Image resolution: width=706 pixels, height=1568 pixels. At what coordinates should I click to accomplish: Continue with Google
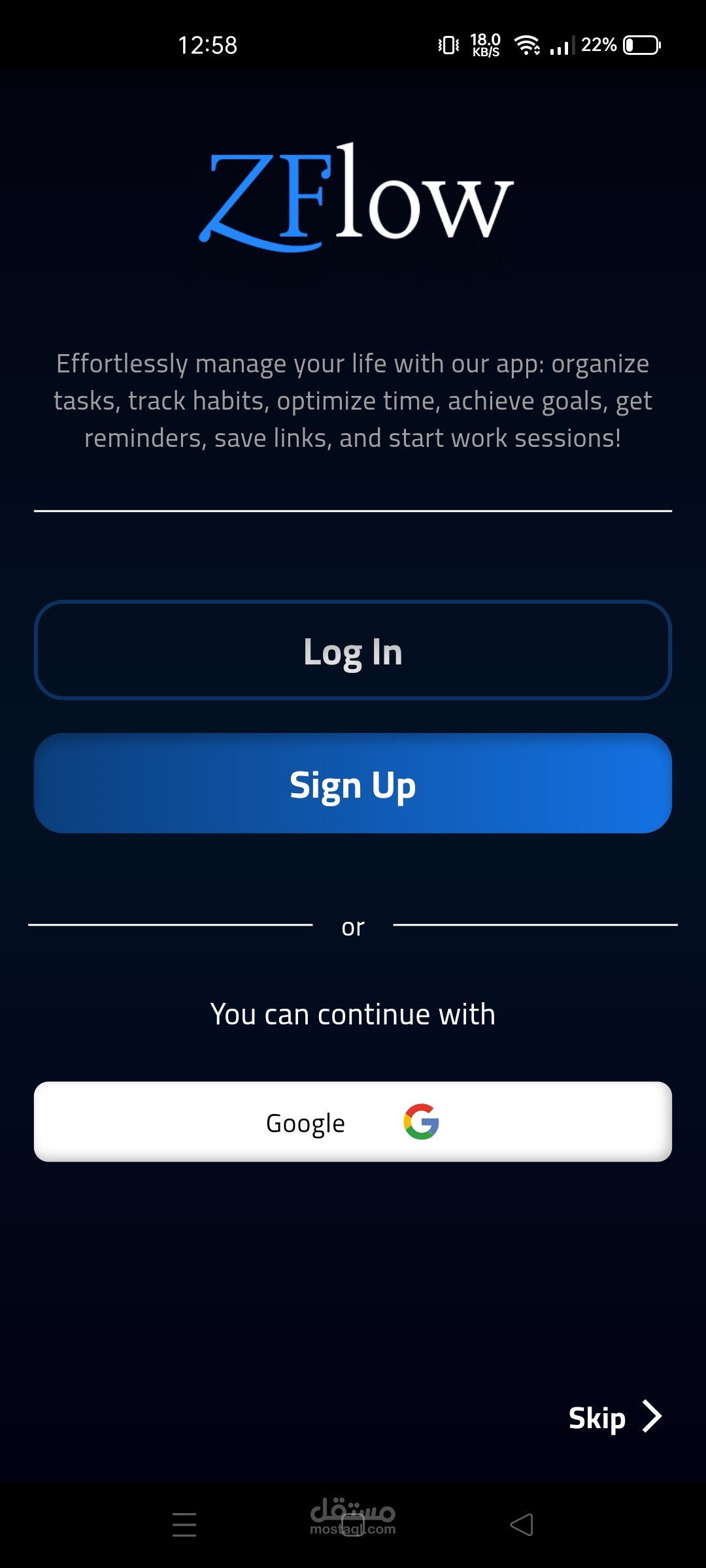(353, 1122)
